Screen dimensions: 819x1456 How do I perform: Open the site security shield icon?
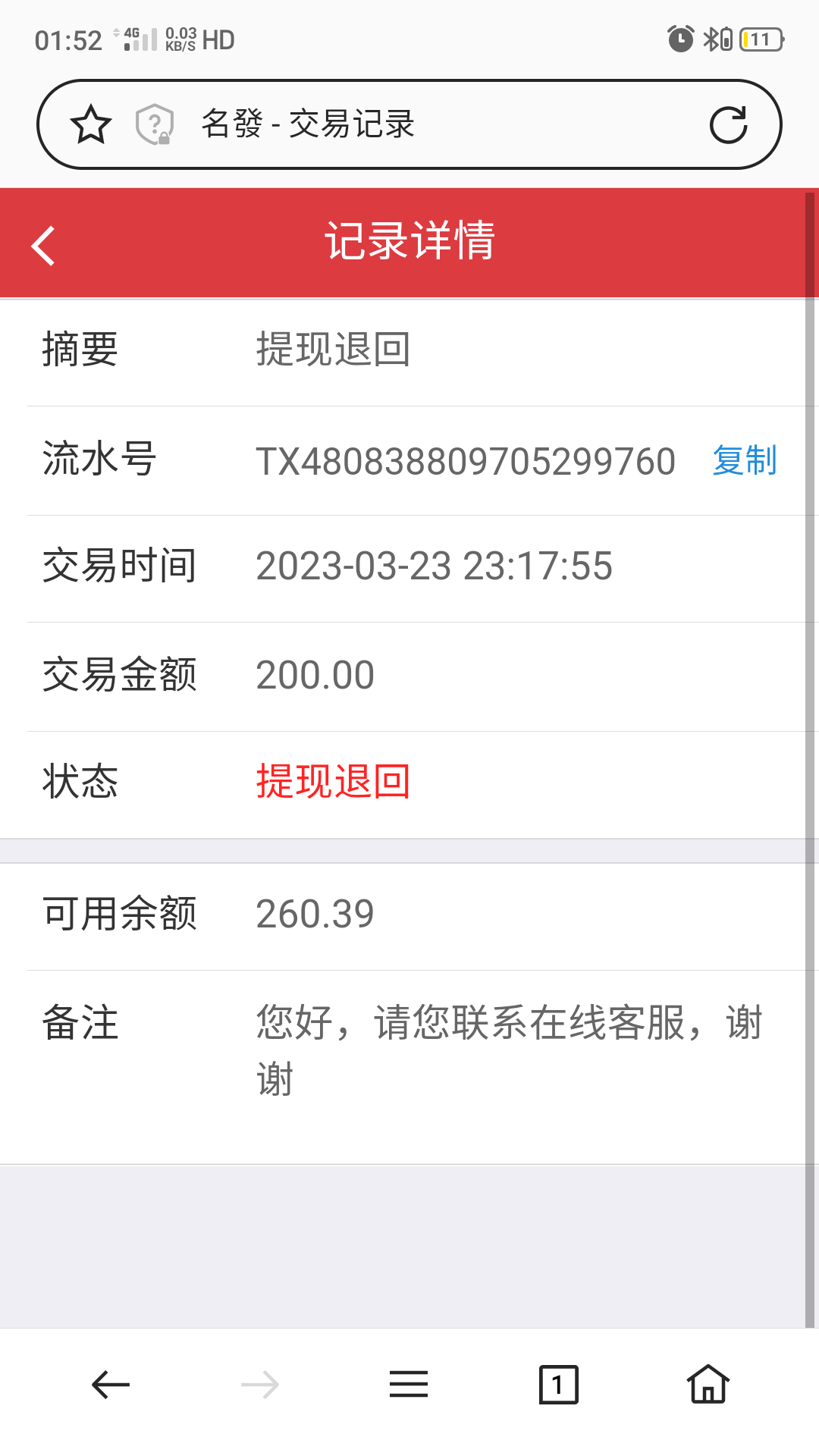[x=155, y=124]
